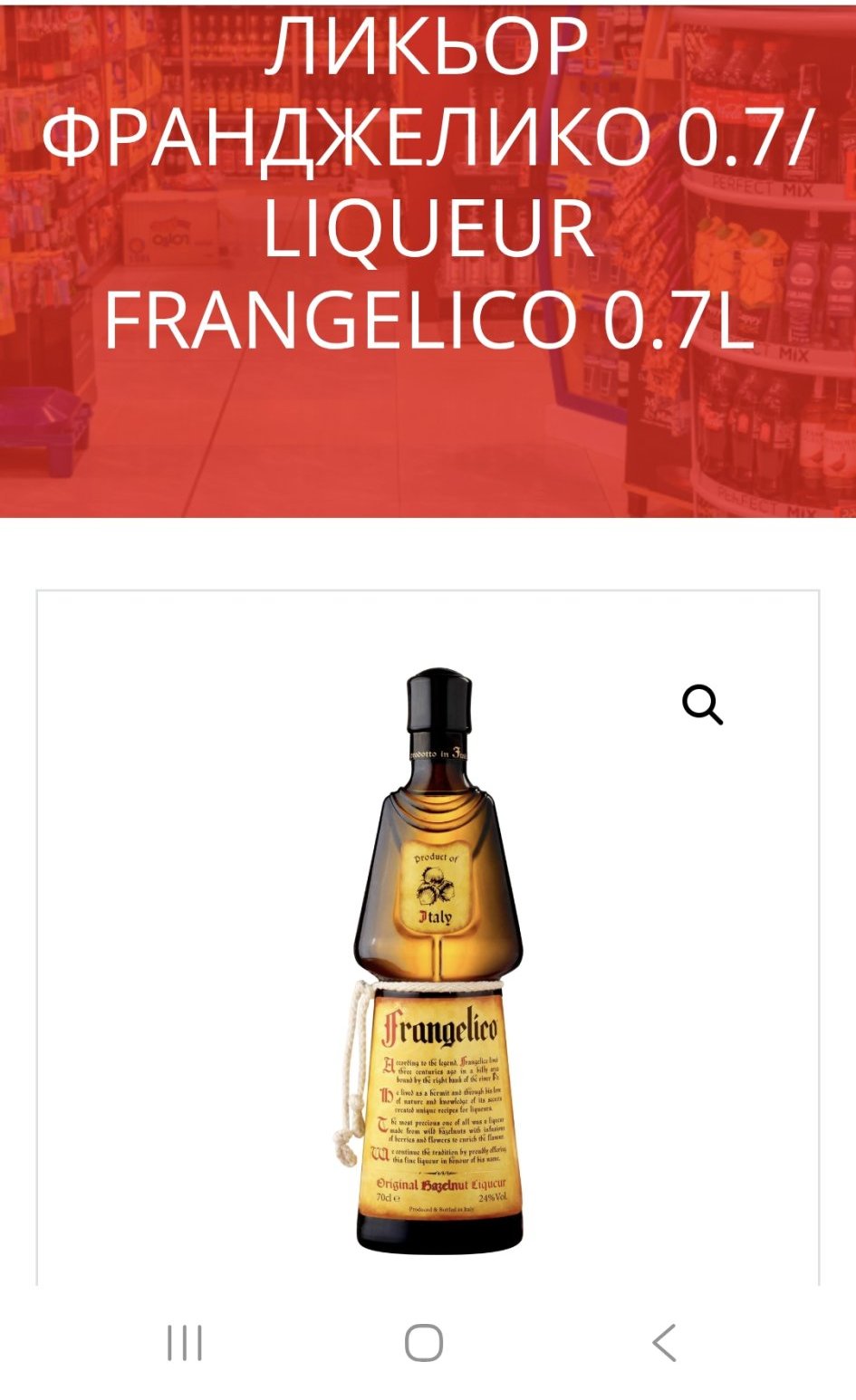
Task: Go back with the system back button
Action: point(664,1342)
